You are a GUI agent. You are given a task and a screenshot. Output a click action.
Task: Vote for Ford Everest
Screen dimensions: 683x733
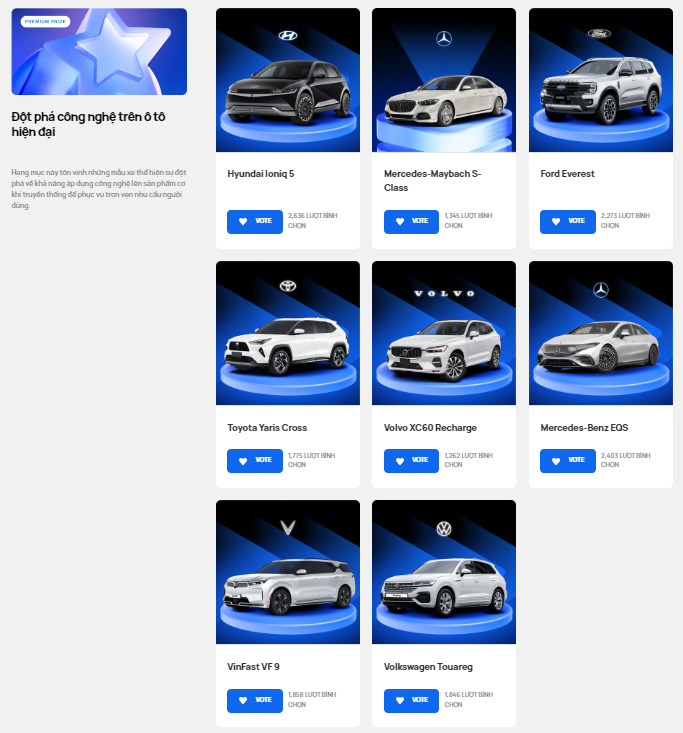tap(568, 221)
